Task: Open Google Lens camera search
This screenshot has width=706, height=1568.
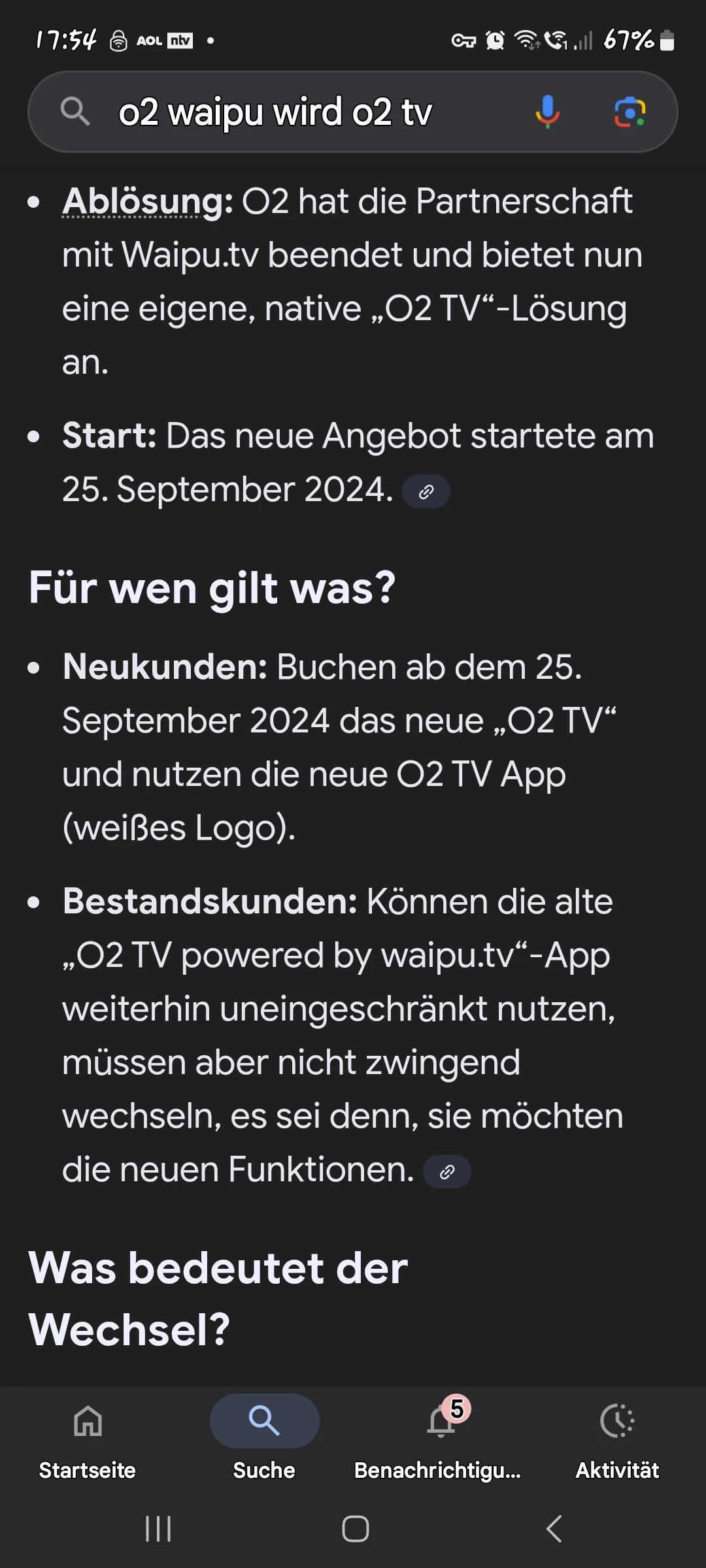Action: click(630, 112)
